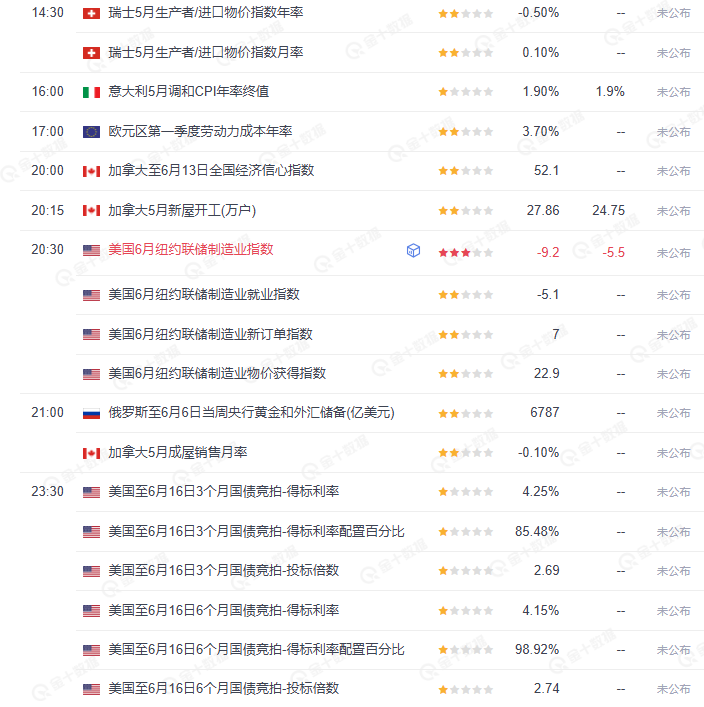Open 瑞士5月生产者/进口物价指数年率 row
Viewport: 704px width, 707px height.
(x=206, y=13)
